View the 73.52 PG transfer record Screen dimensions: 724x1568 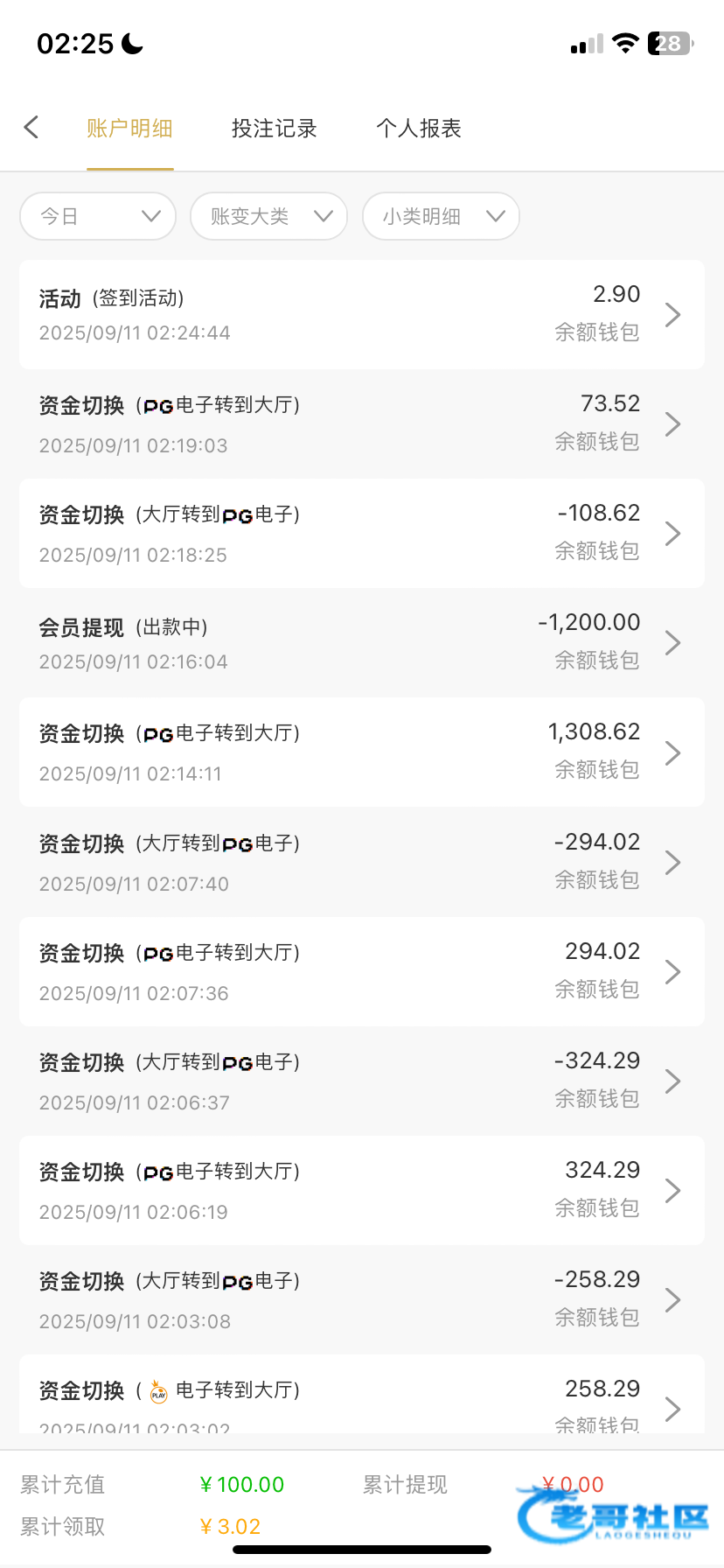[362, 423]
